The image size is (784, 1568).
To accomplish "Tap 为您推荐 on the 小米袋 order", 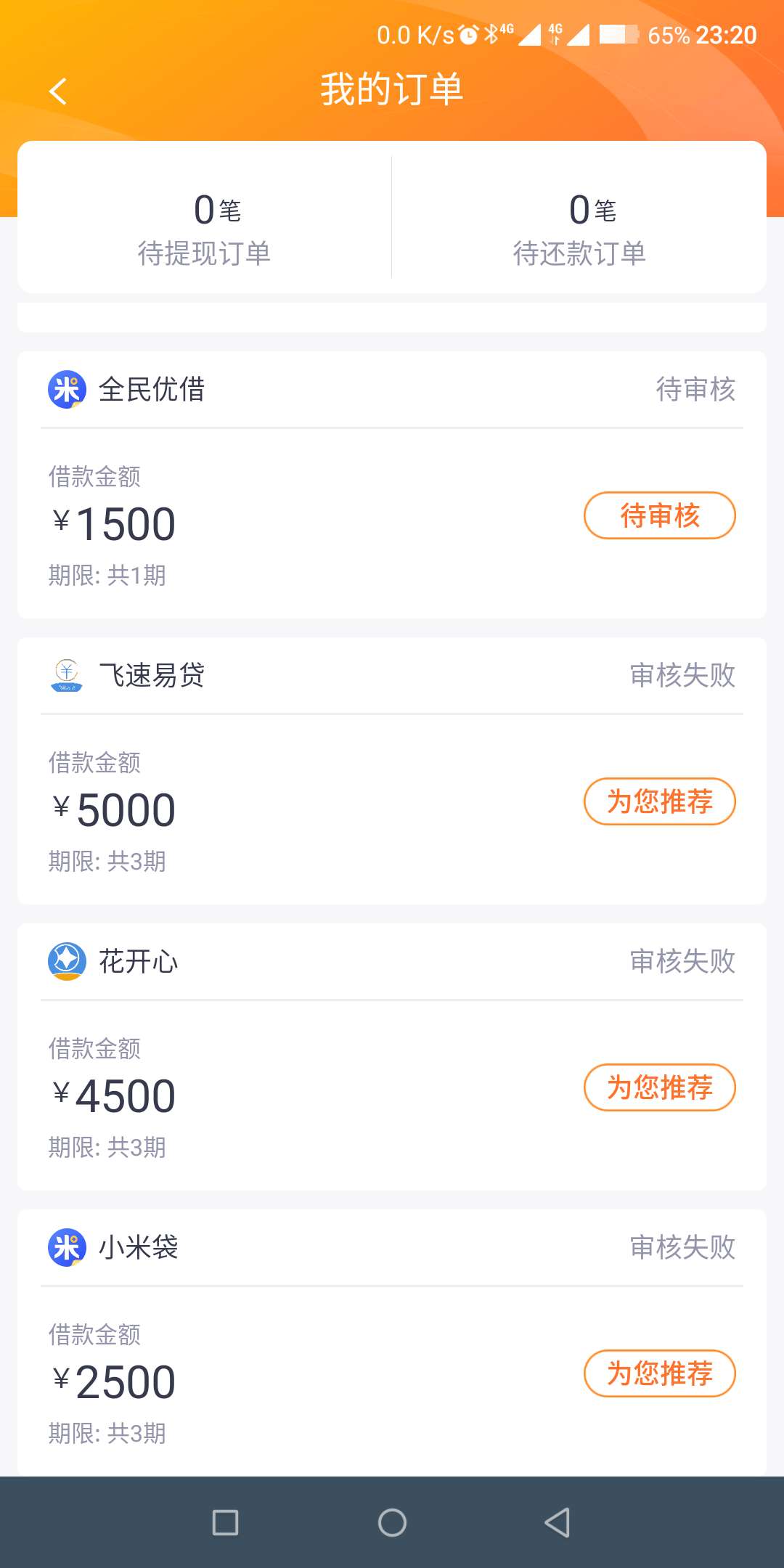I will [x=659, y=1373].
